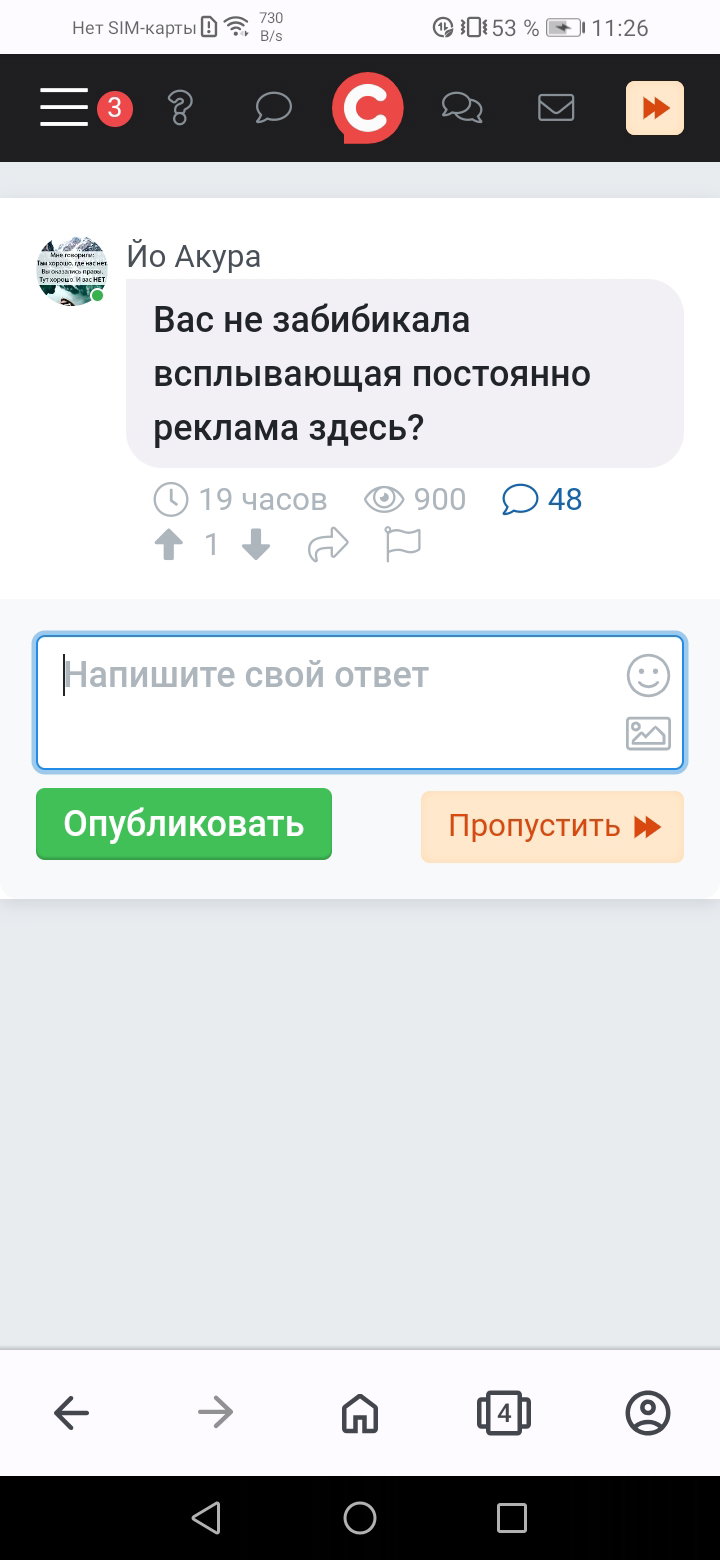
Task: Open the emoji smiley picker
Action: click(x=648, y=676)
